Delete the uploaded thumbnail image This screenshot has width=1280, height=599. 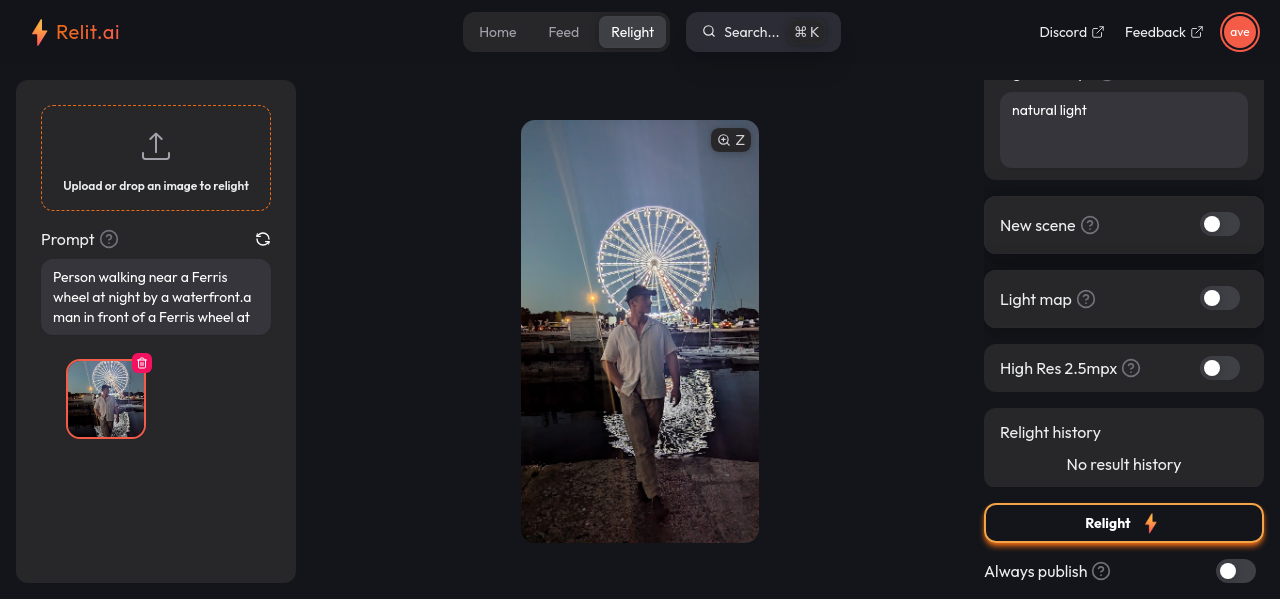142,363
